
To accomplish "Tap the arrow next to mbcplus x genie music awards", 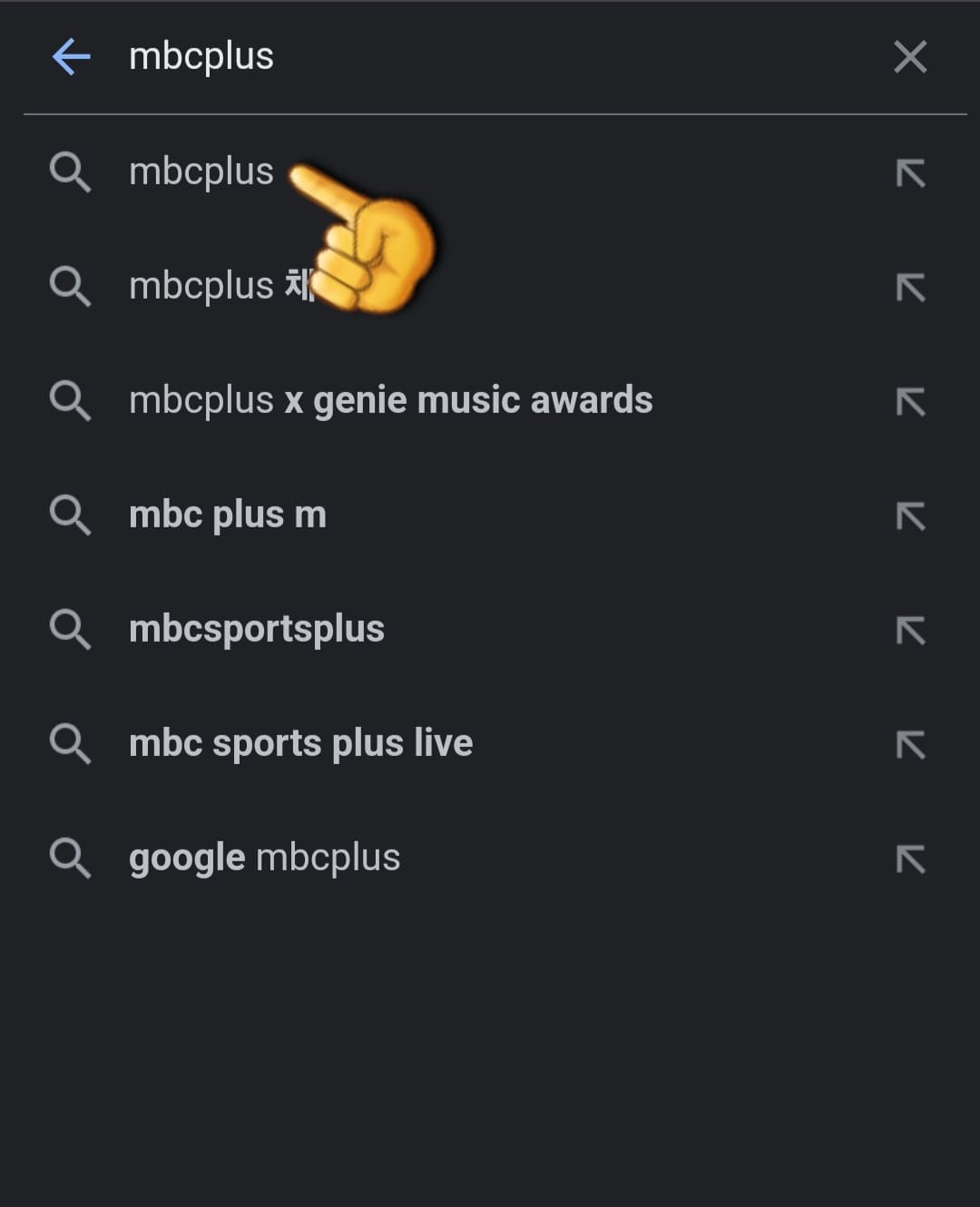I will (x=909, y=400).
